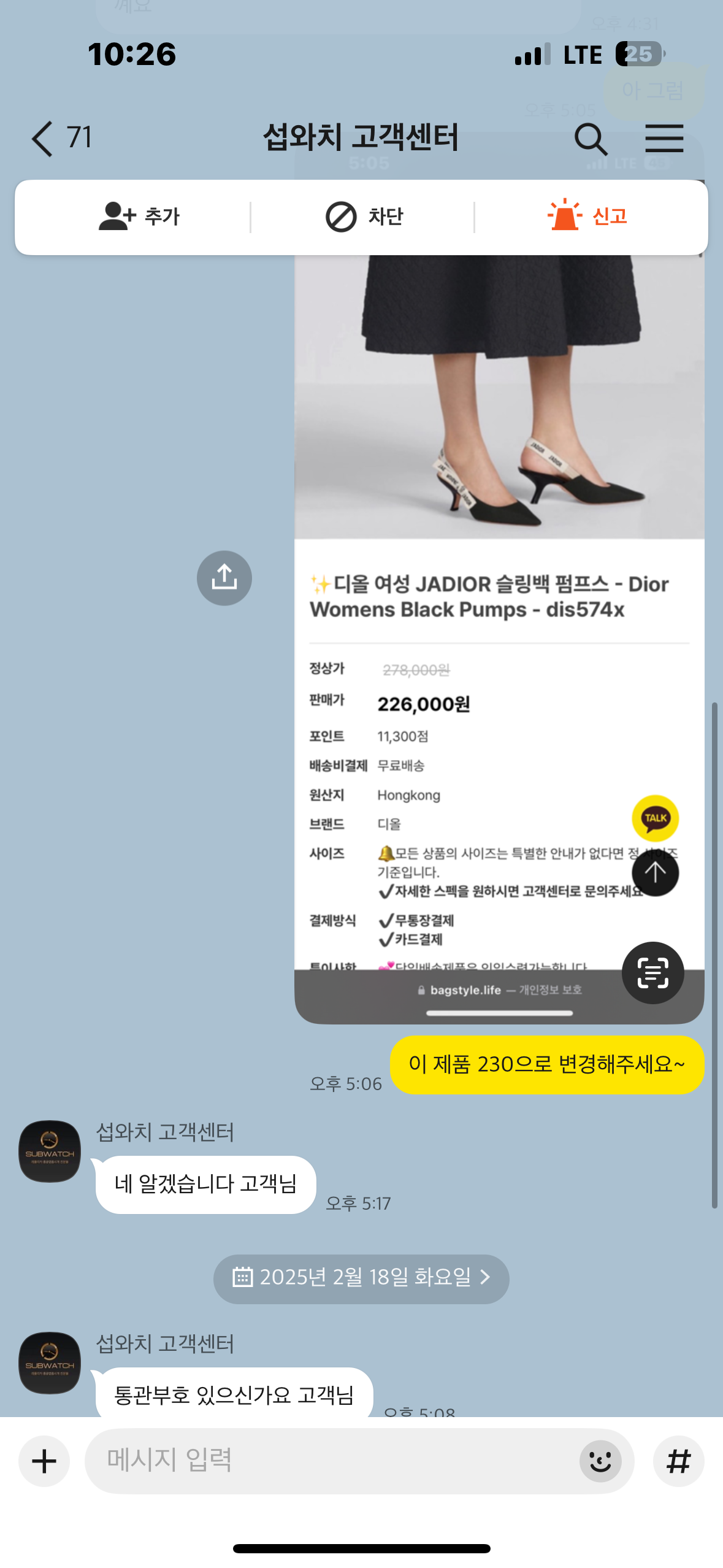Screen dimensions: 723x1568
Task: Open the emoticon picker
Action: coord(600,1461)
